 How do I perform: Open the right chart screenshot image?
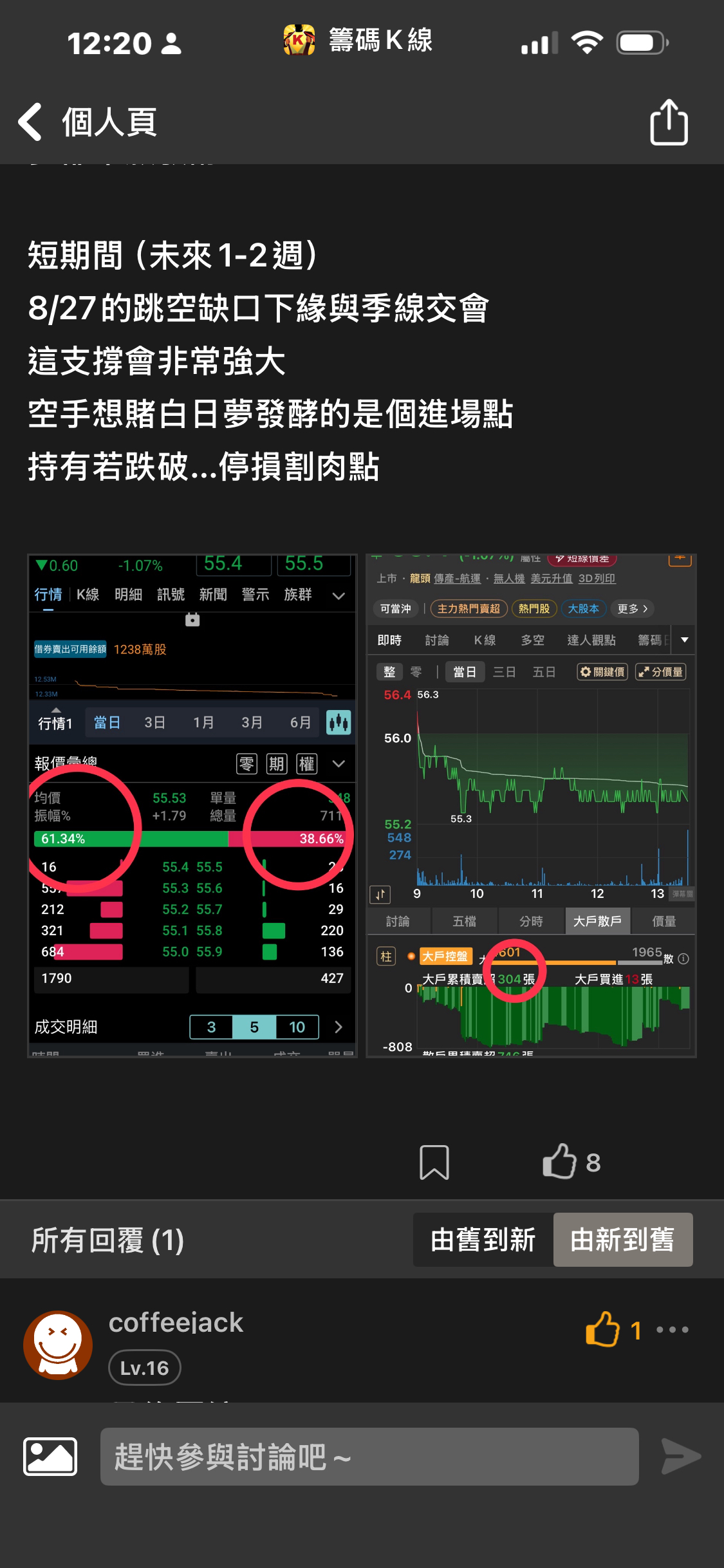pyautogui.click(x=531, y=805)
